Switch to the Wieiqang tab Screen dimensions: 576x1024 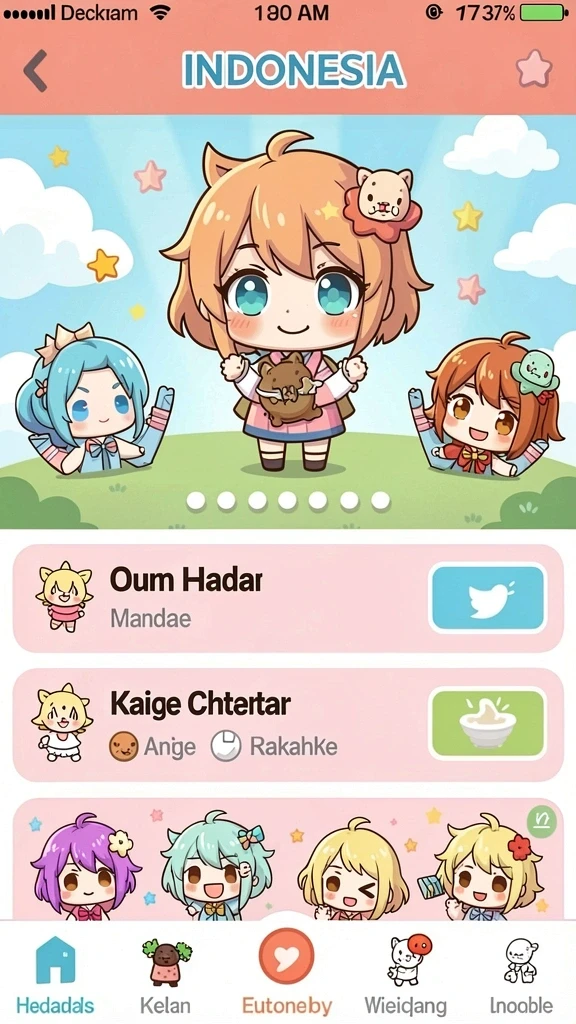[406, 973]
